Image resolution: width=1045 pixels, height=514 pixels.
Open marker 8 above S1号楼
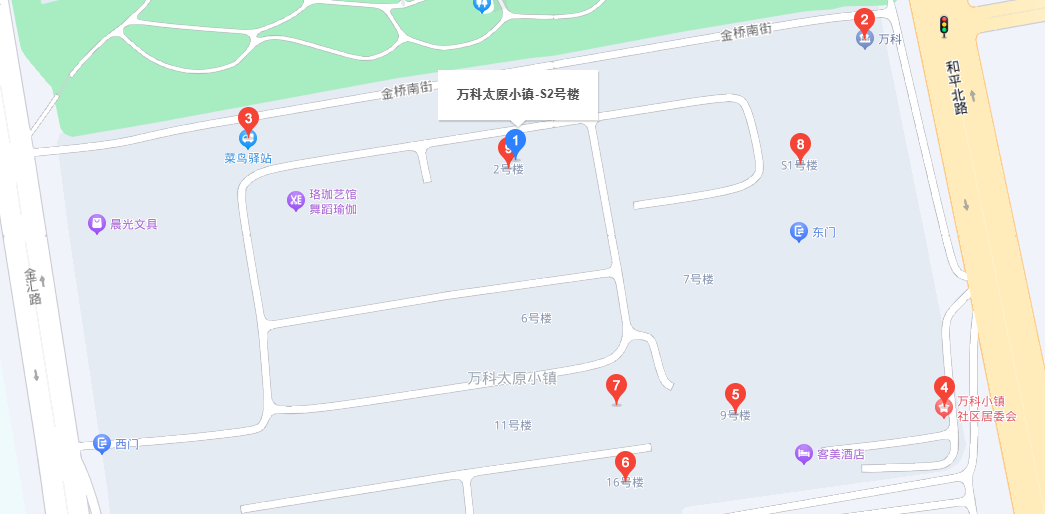[800, 145]
